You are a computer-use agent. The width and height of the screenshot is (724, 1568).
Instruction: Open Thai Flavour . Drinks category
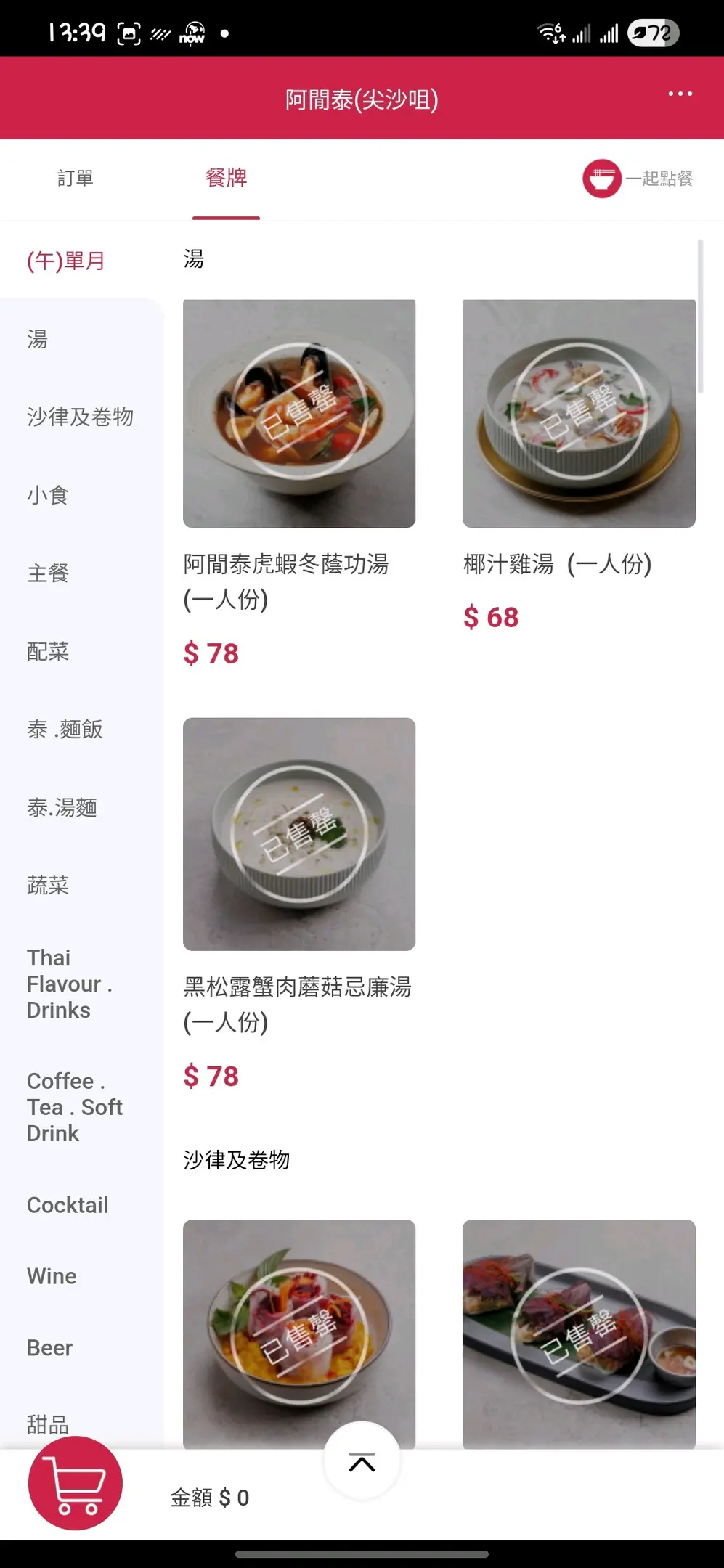(69, 984)
